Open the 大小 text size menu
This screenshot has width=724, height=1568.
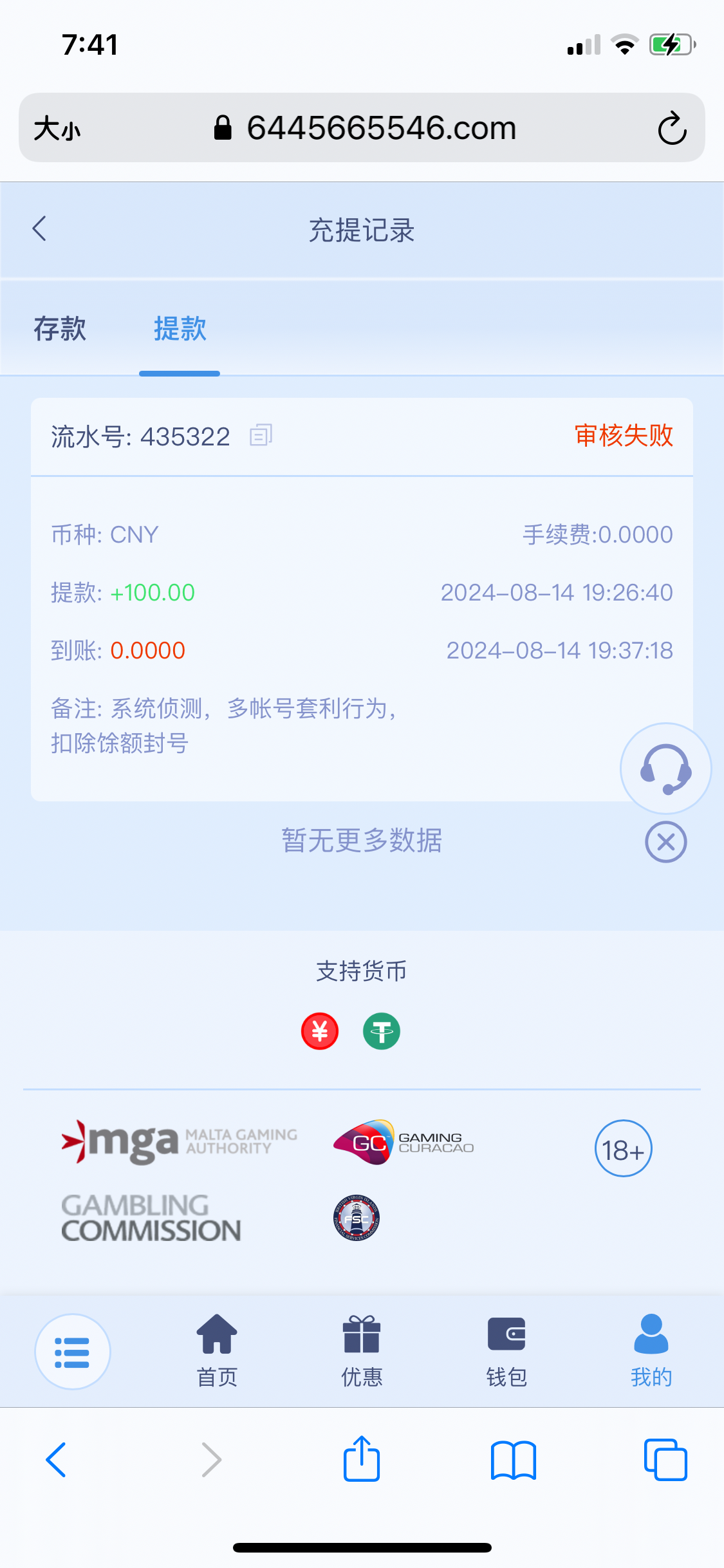click(57, 128)
